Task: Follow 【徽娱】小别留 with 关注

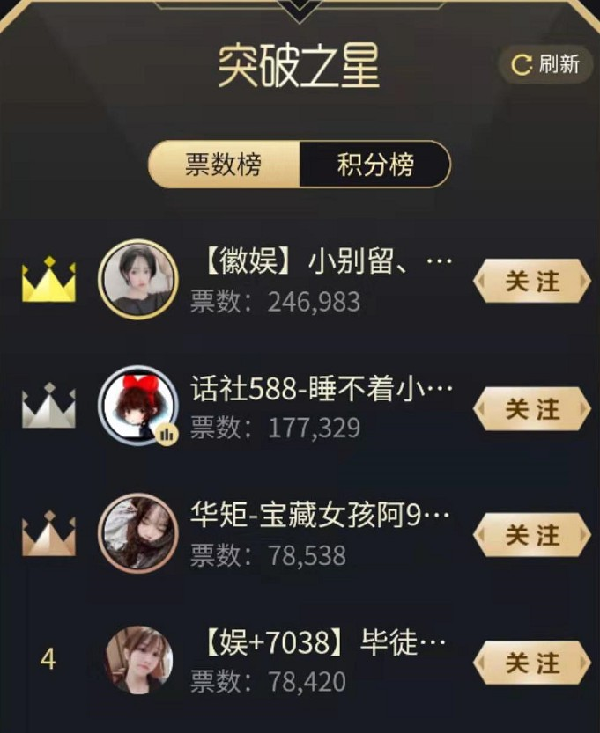Action: [532, 281]
